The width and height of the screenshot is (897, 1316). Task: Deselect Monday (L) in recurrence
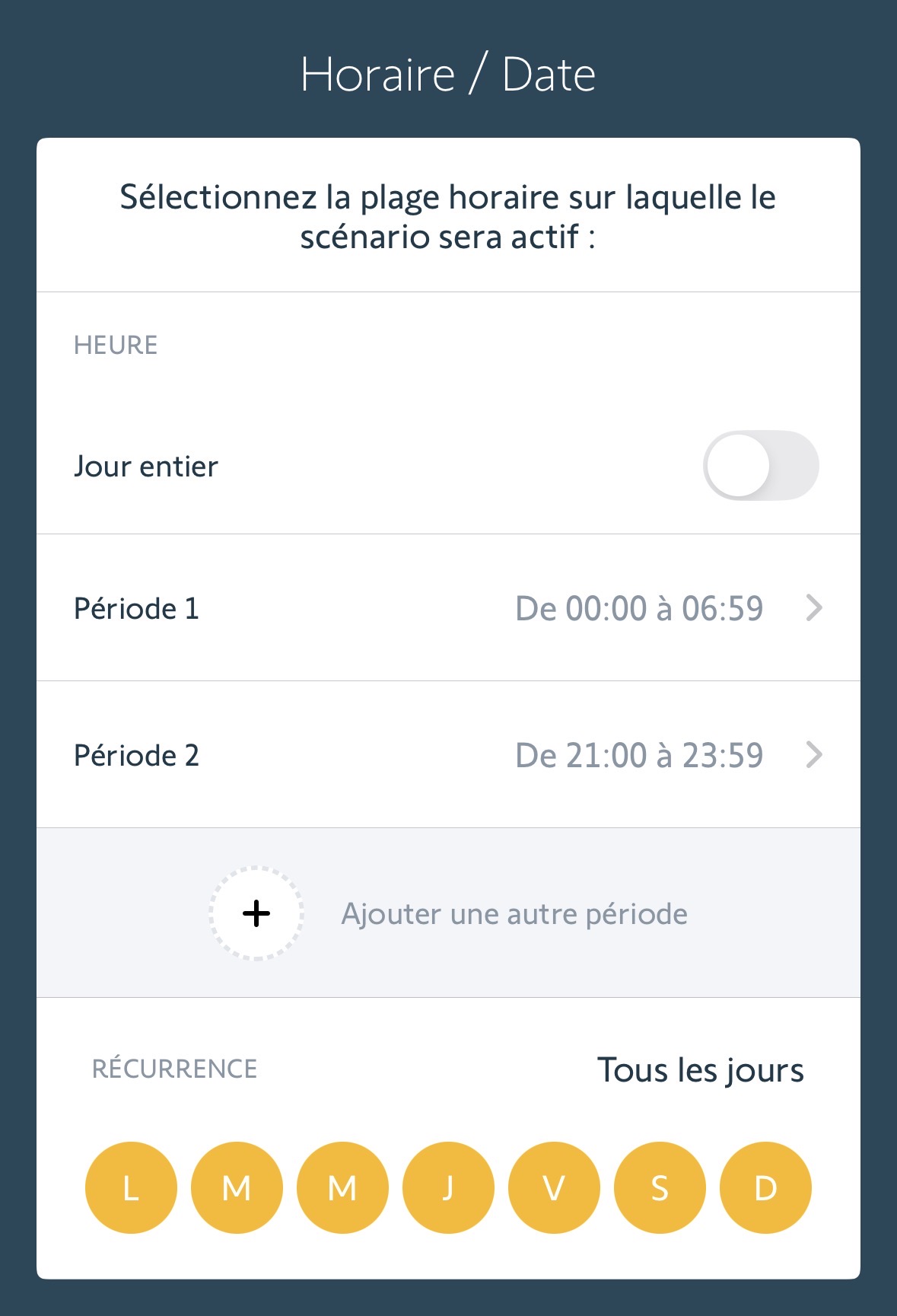click(131, 1187)
